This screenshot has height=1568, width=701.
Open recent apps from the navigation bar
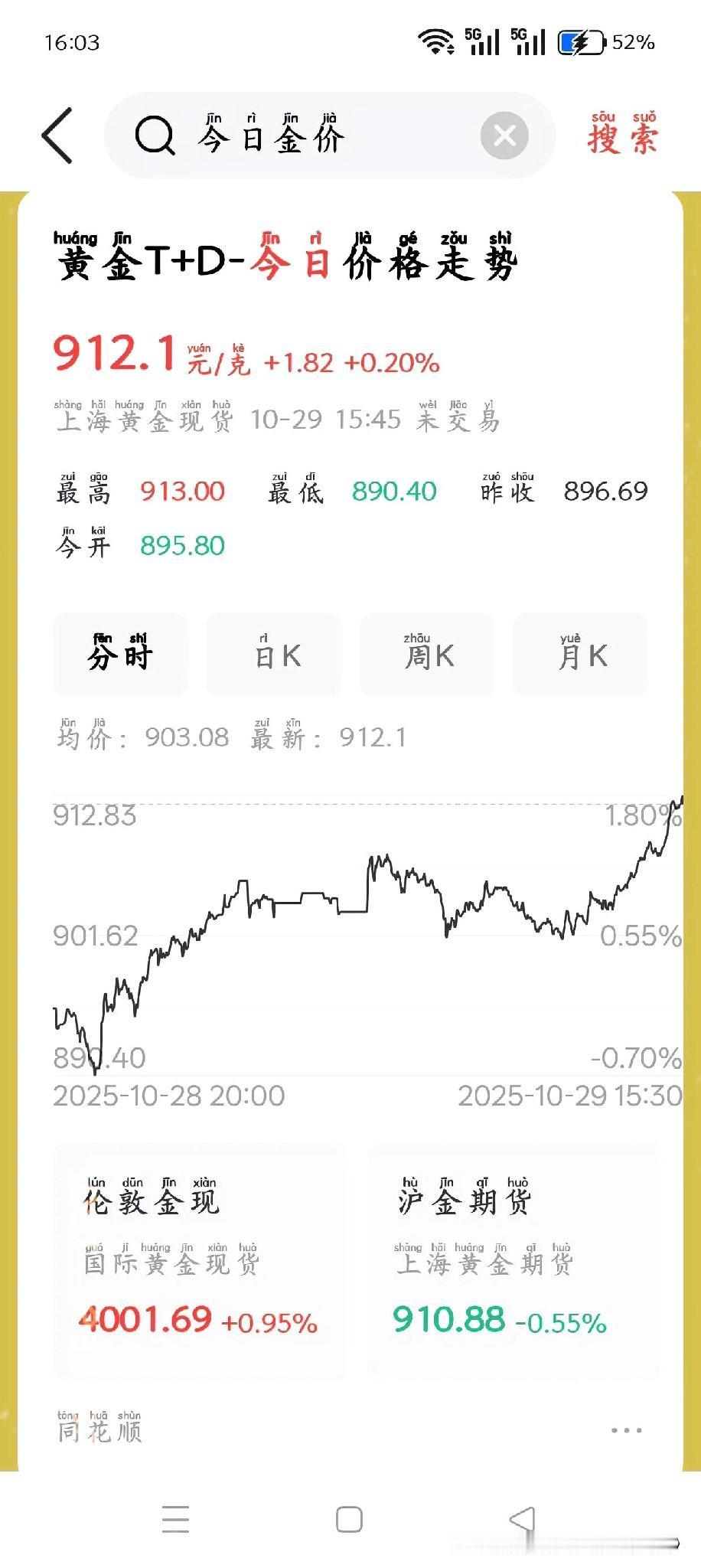tap(175, 1519)
